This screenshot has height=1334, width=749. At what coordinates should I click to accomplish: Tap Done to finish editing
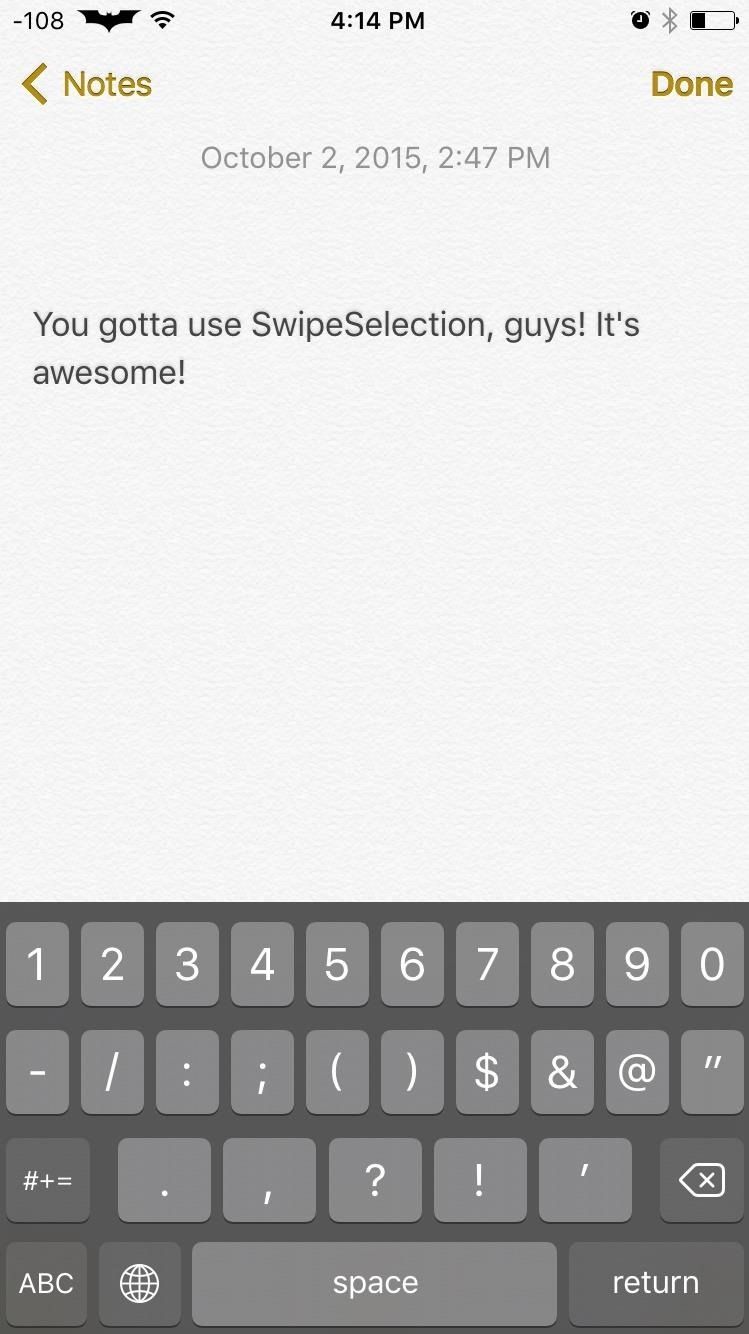(691, 85)
